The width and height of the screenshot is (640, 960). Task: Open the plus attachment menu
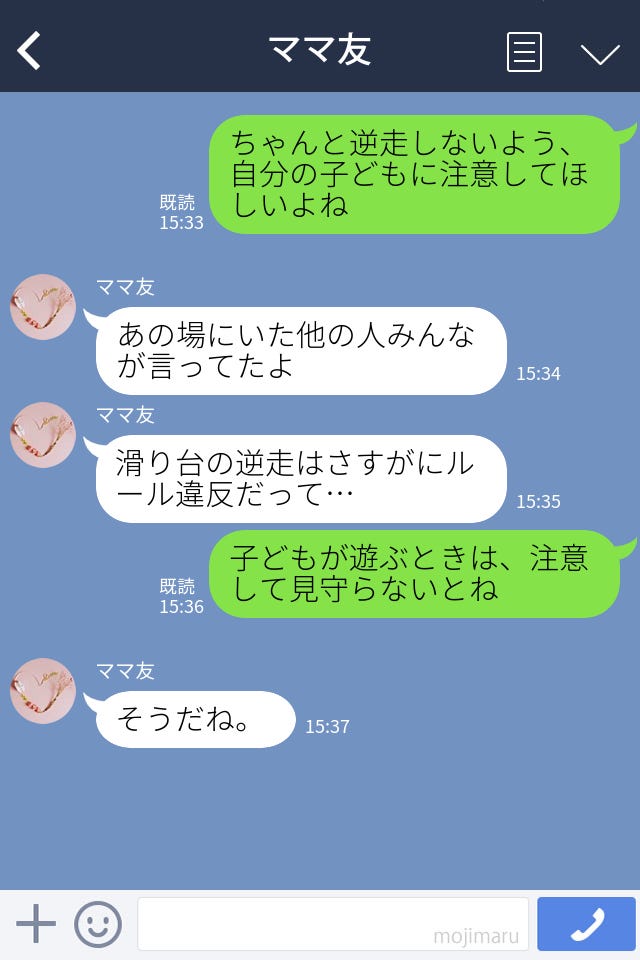(x=36, y=924)
